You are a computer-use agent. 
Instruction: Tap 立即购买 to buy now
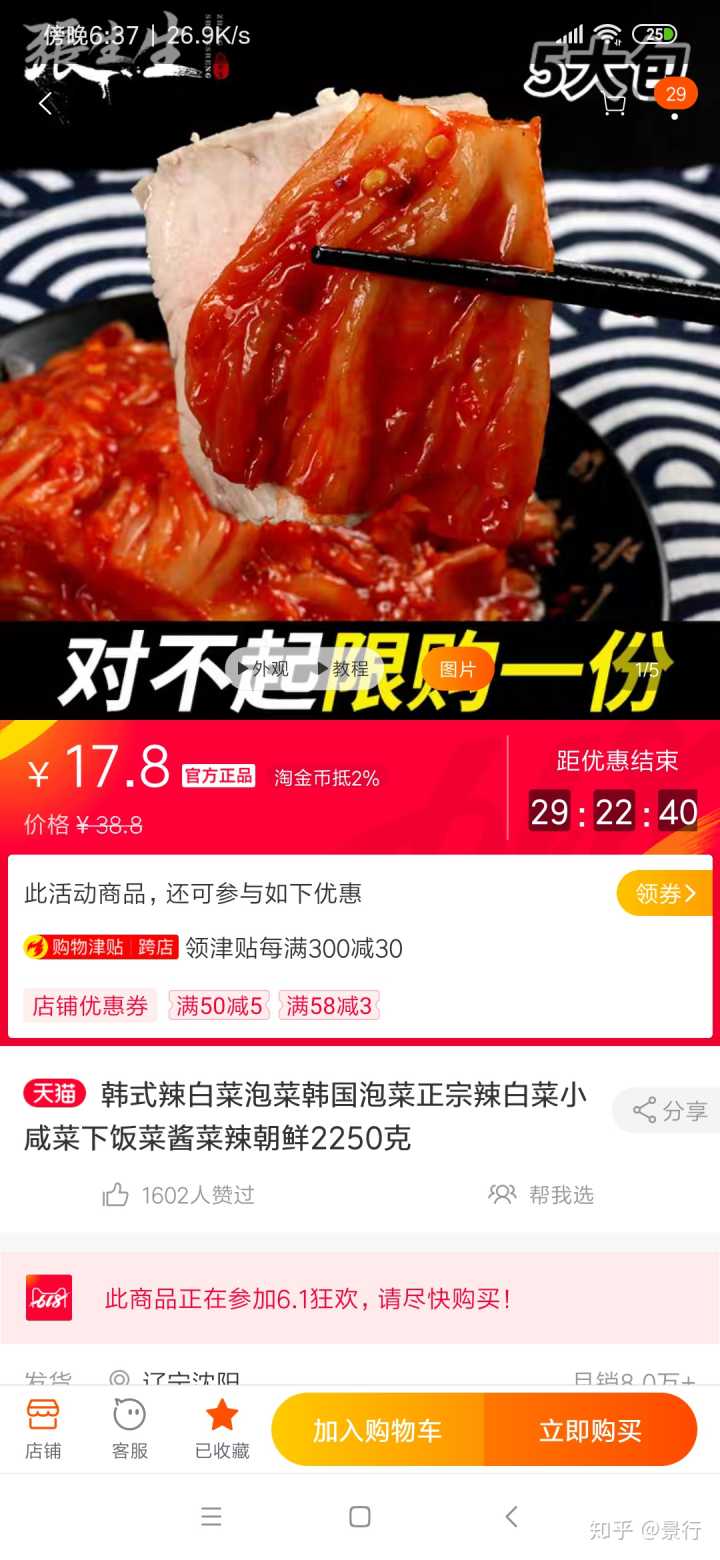coord(590,1430)
